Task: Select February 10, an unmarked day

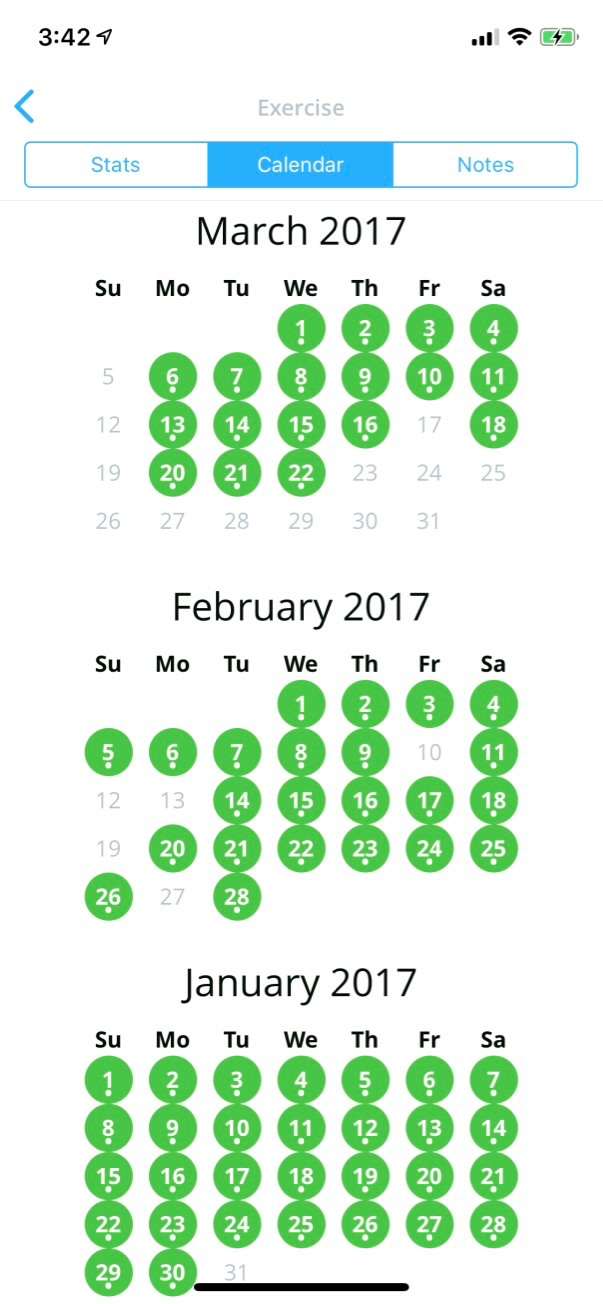Action: [429, 752]
